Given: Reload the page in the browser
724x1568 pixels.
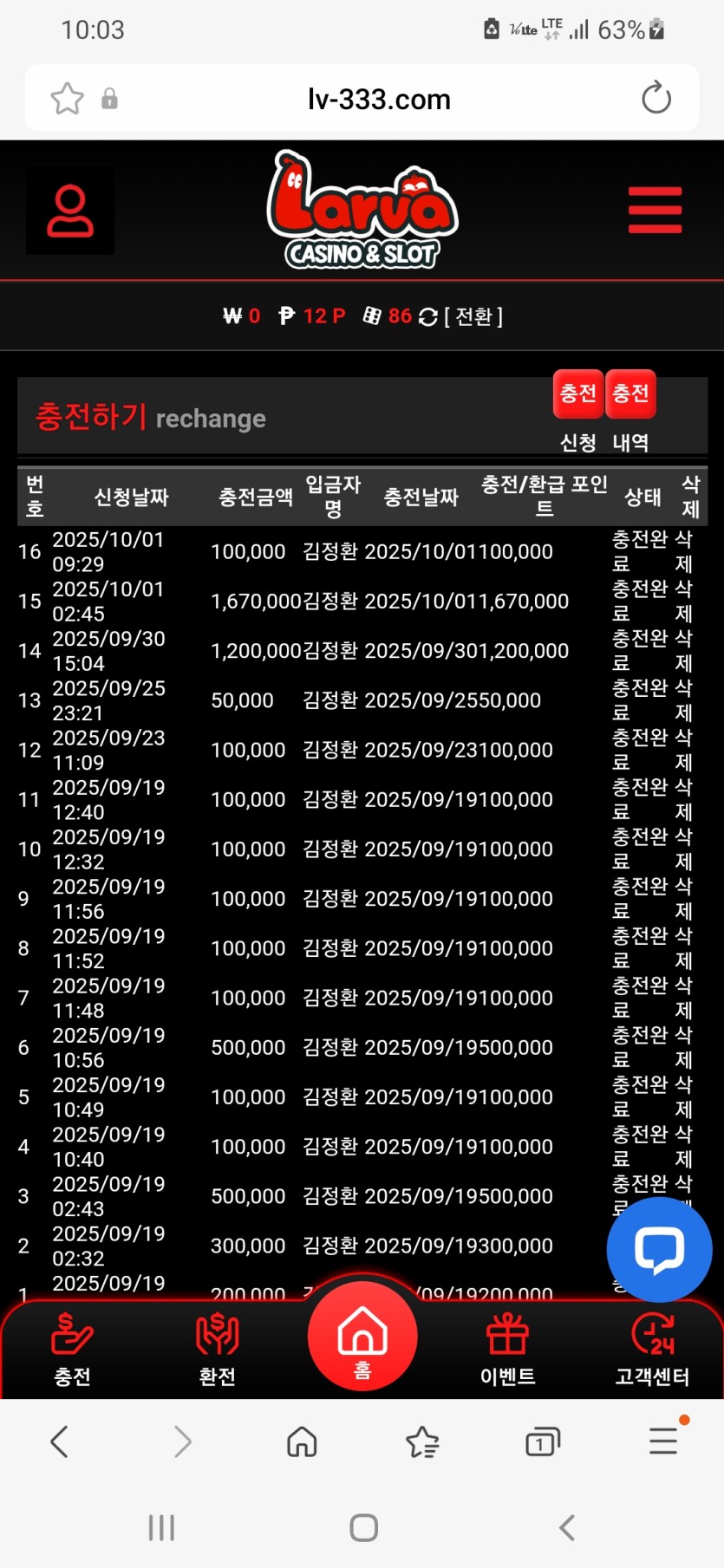Looking at the screenshot, I should tap(656, 98).
